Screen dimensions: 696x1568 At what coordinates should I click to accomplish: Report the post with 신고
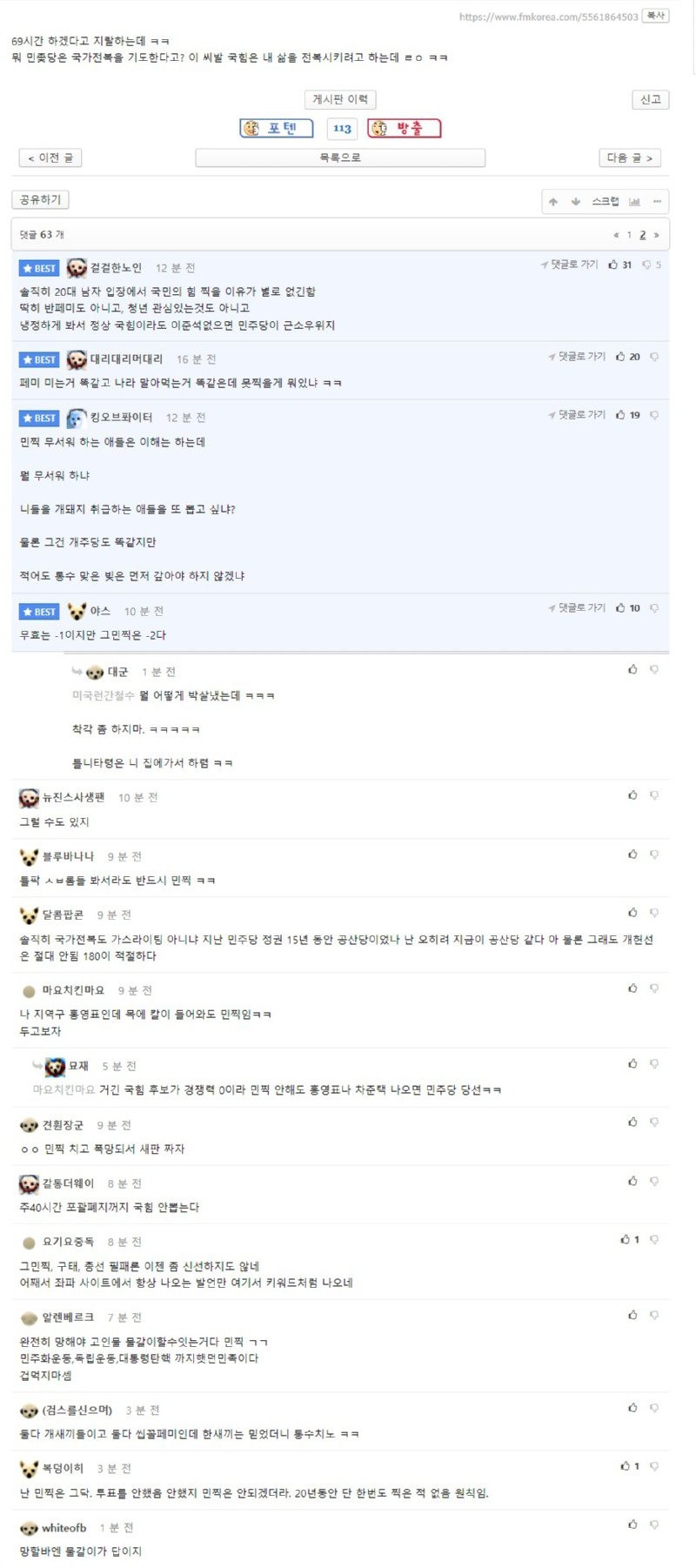tap(651, 99)
